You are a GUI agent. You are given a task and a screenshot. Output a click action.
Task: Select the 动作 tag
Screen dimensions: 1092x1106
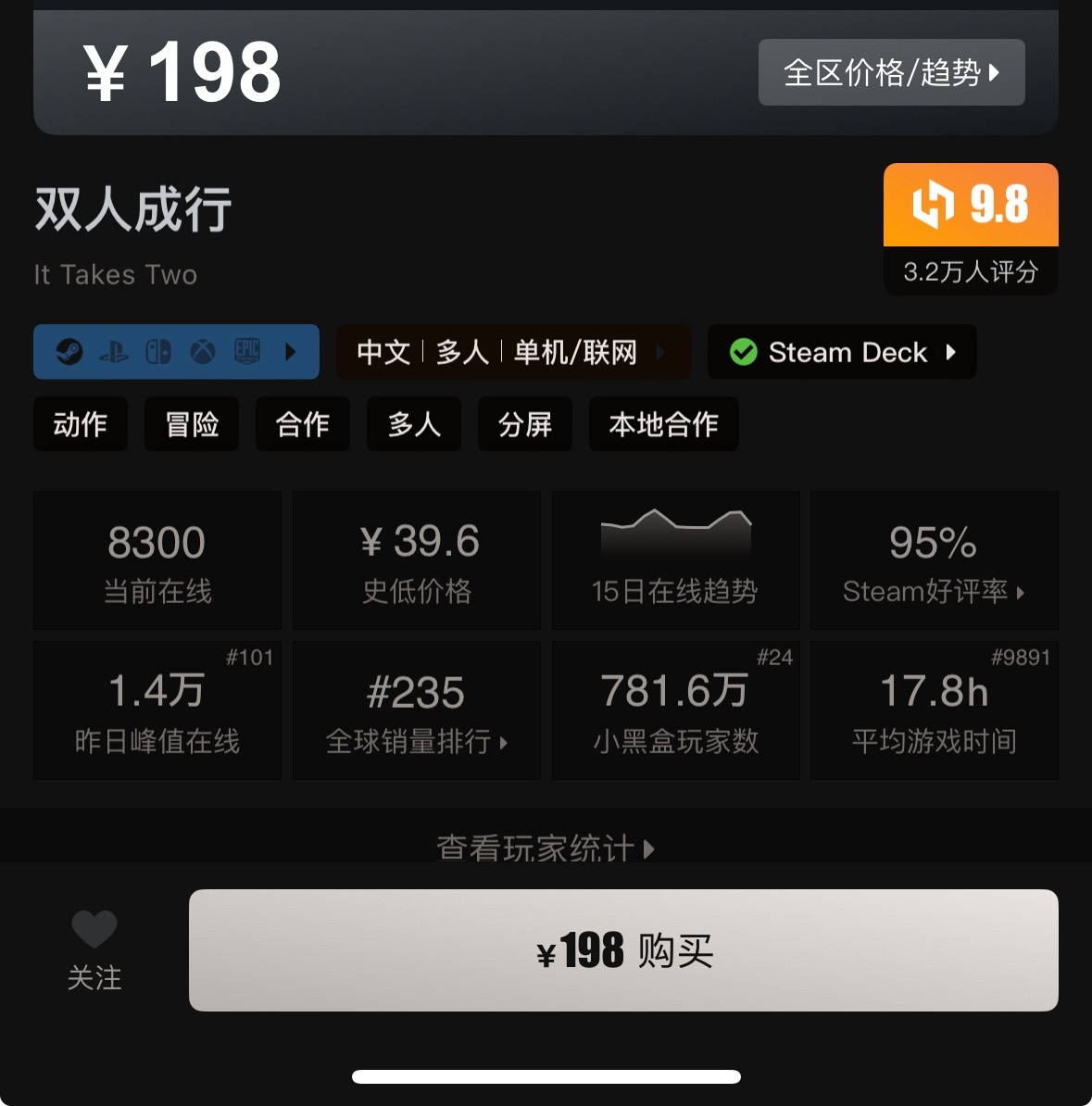tap(81, 424)
